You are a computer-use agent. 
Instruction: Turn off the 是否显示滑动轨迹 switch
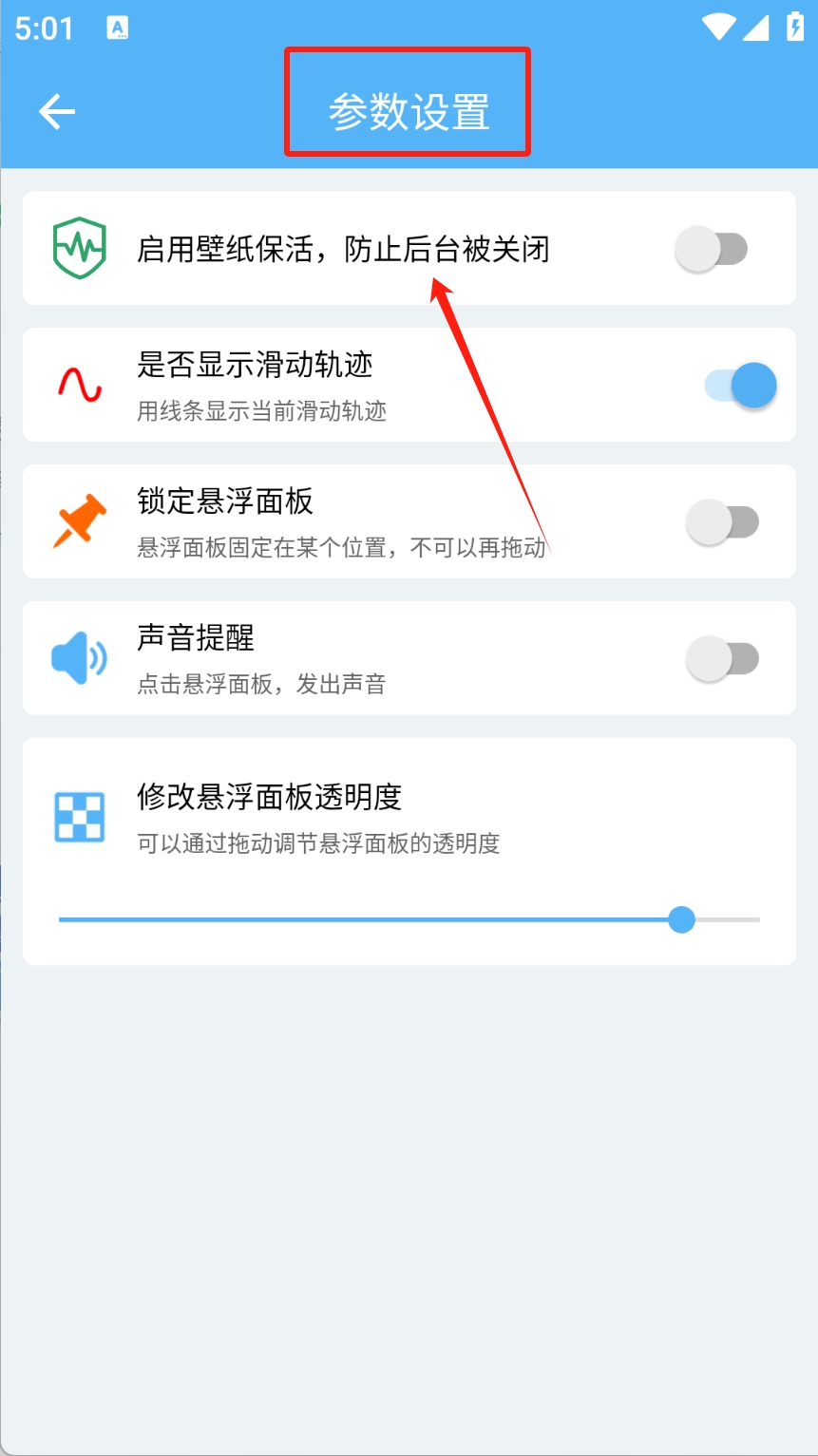[x=741, y=386]
